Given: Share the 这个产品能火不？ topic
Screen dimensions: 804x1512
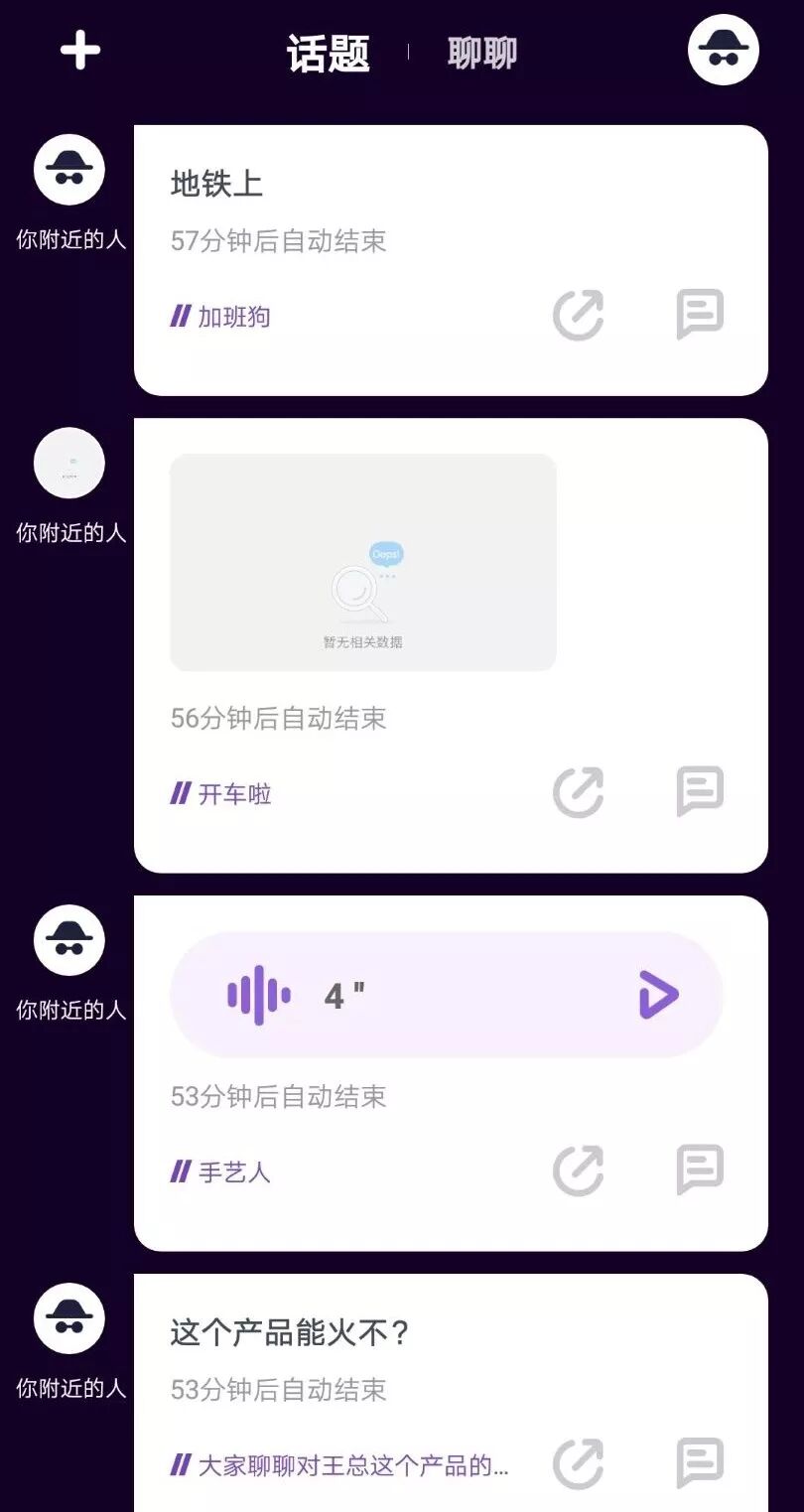Looking at the screenshot, I should tap(579, 1464).
